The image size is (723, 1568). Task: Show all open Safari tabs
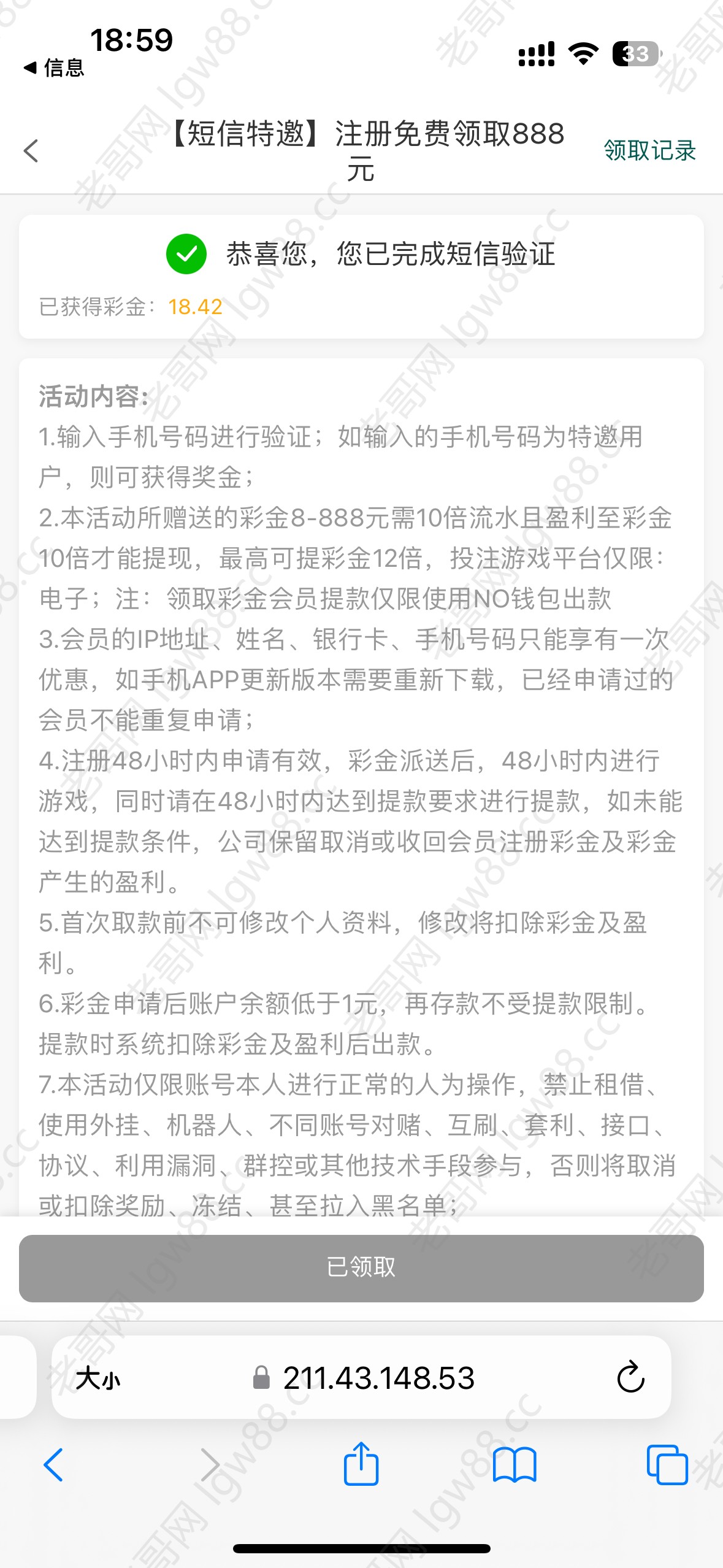pos(667,1465)
